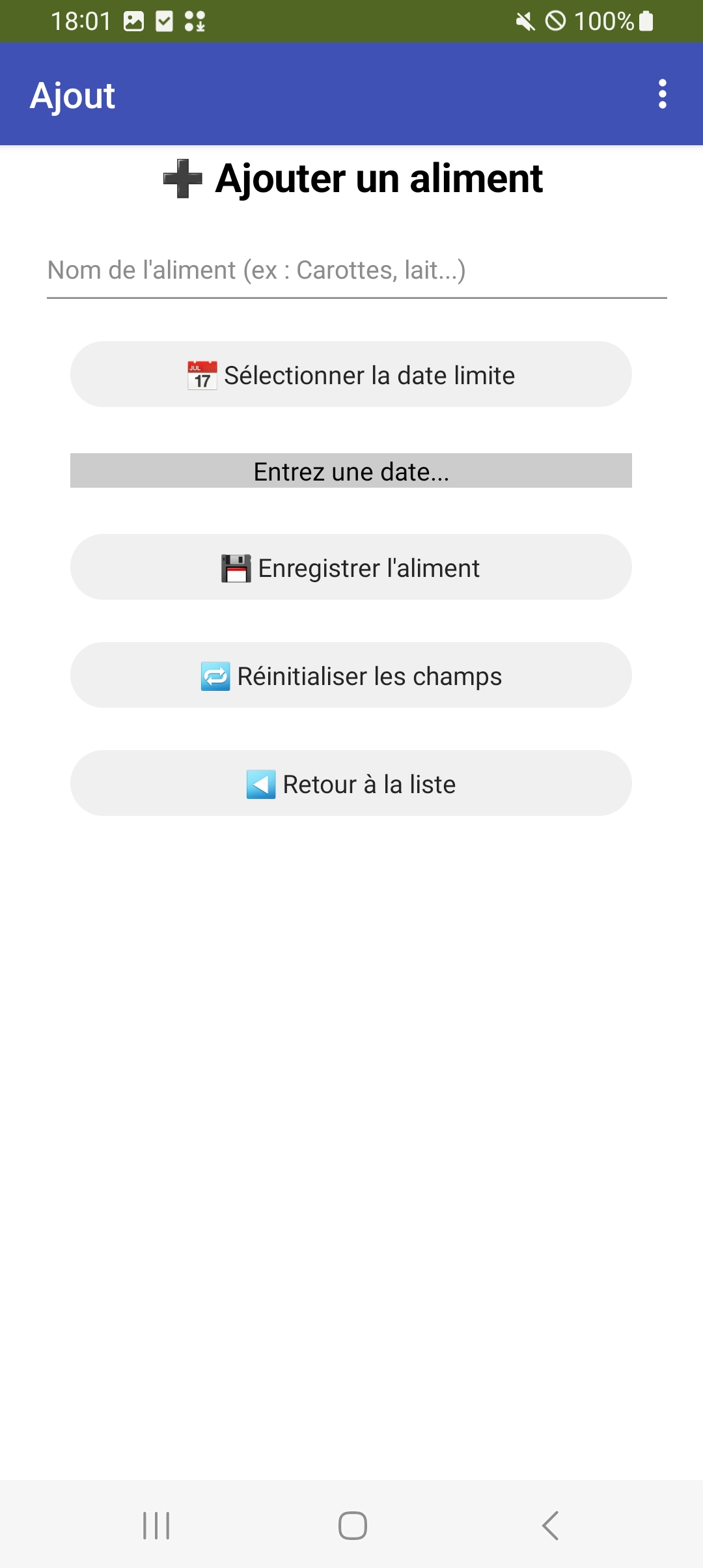
Task: Reset fields with Réinitialiser les champs
Action: pyautogui.click(x=351, y=675)
